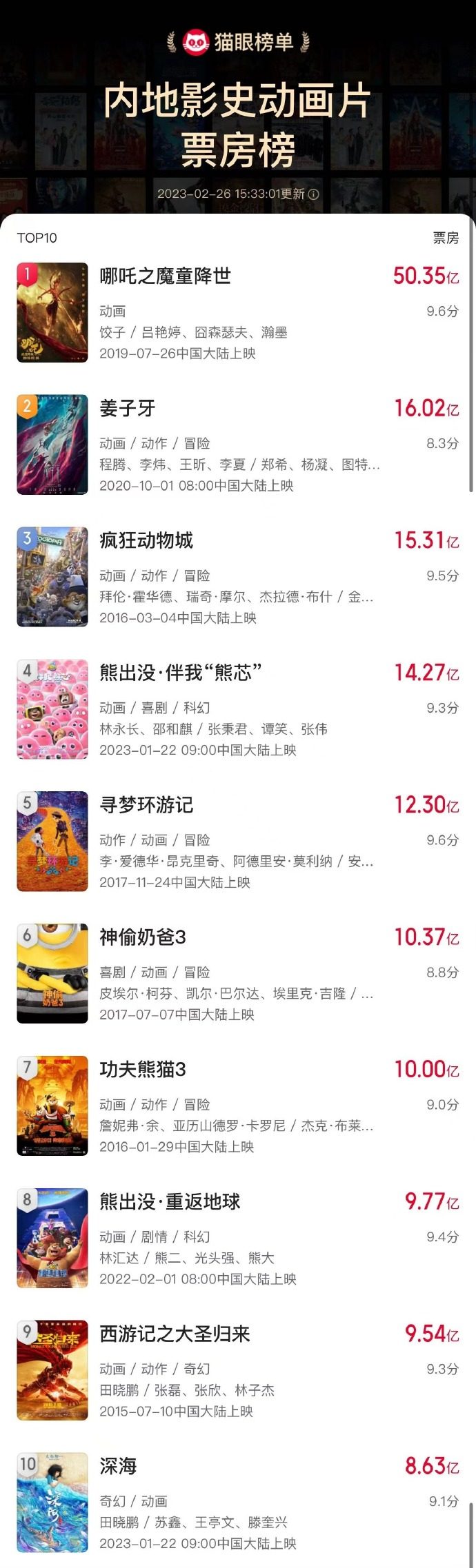
Task: Open the 寻梦环游记 movie page
Action: [146, 805]
